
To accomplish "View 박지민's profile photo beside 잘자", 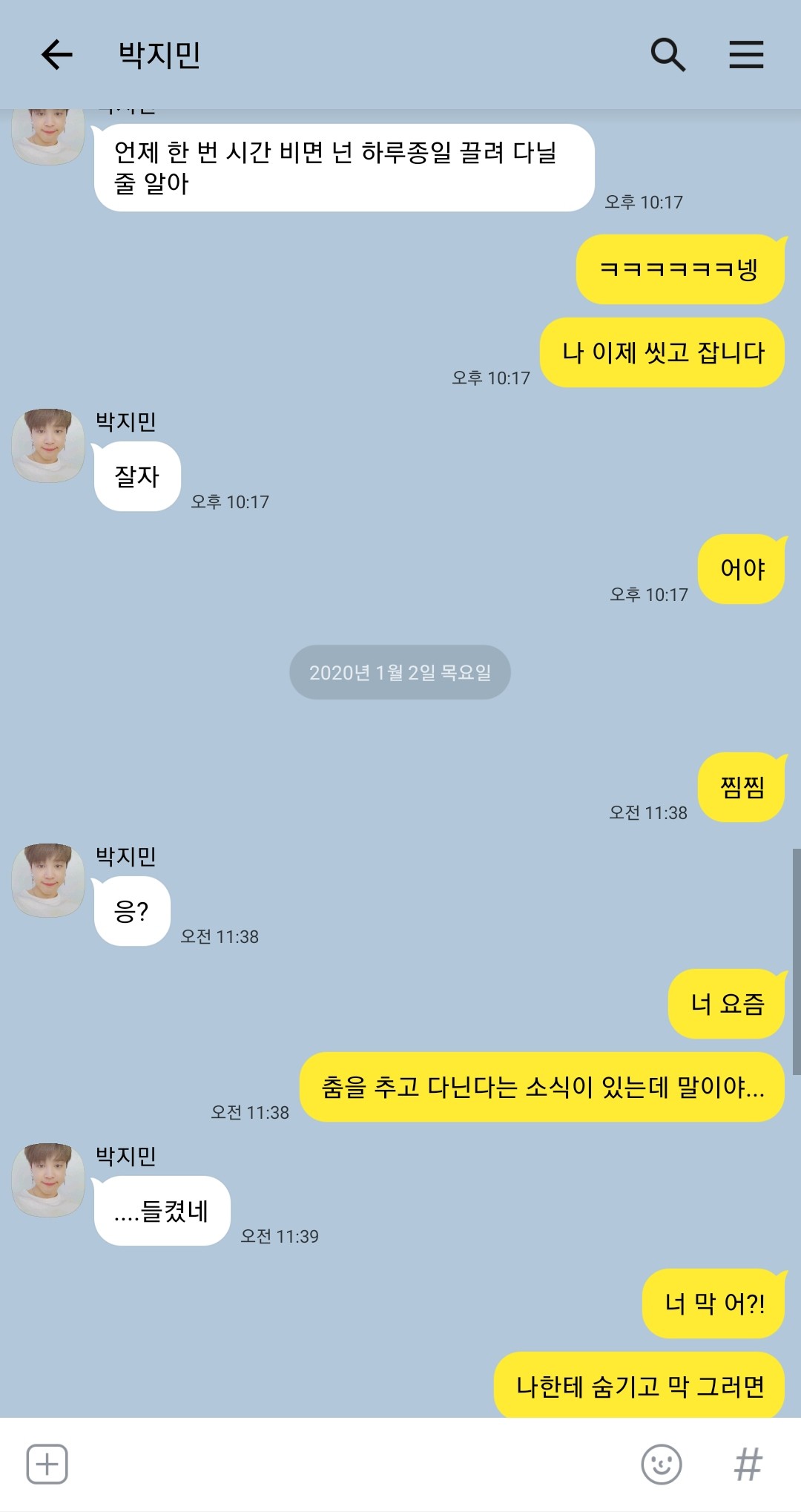I will [48, 445].
